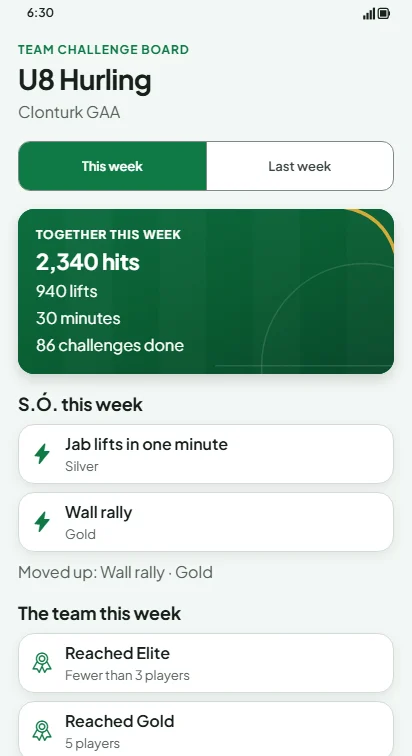Open the Jab lifts in one minute row
412x756 pixels.
(x=206, y=454)
